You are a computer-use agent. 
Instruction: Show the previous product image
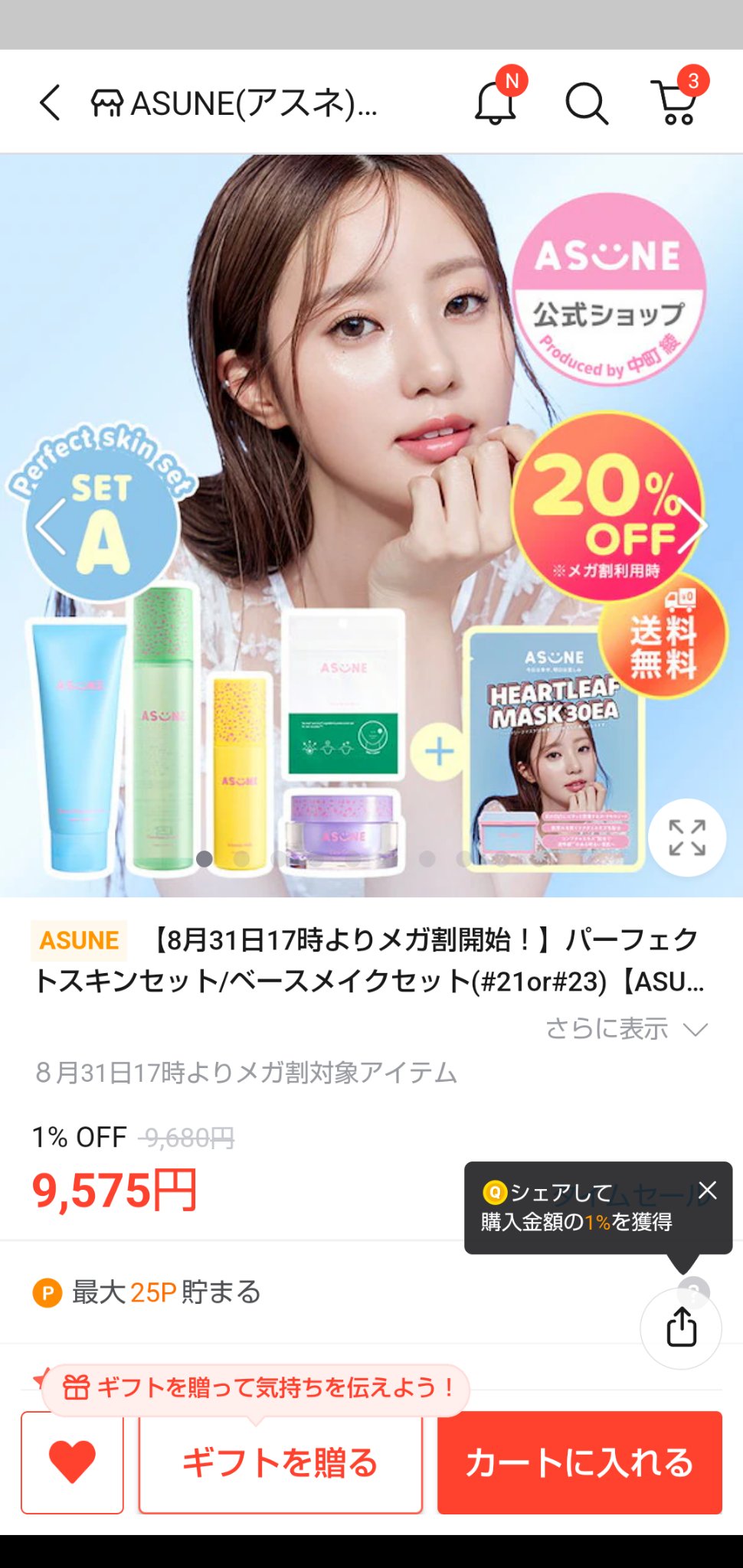point(51,526)
